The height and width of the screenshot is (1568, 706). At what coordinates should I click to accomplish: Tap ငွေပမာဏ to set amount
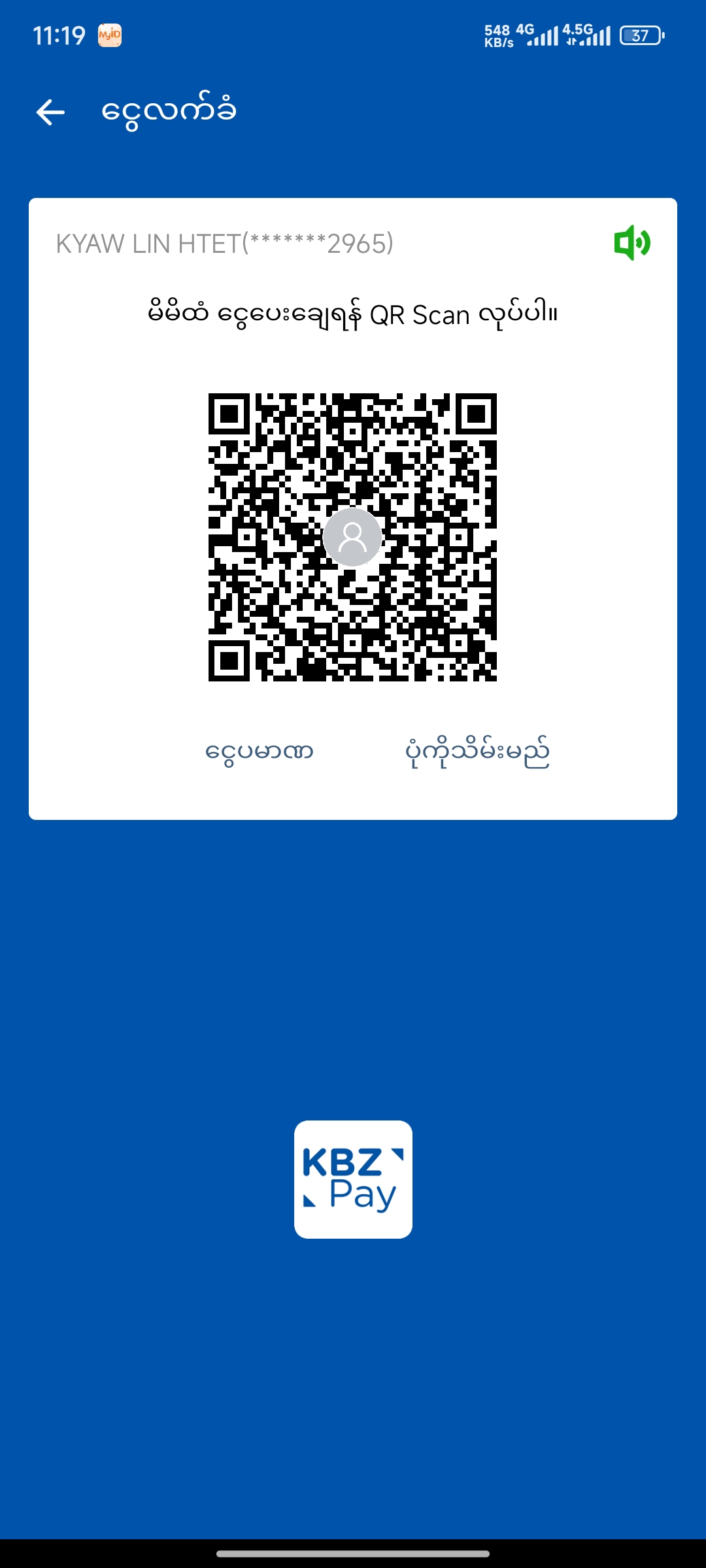click(x=259, y=751)
